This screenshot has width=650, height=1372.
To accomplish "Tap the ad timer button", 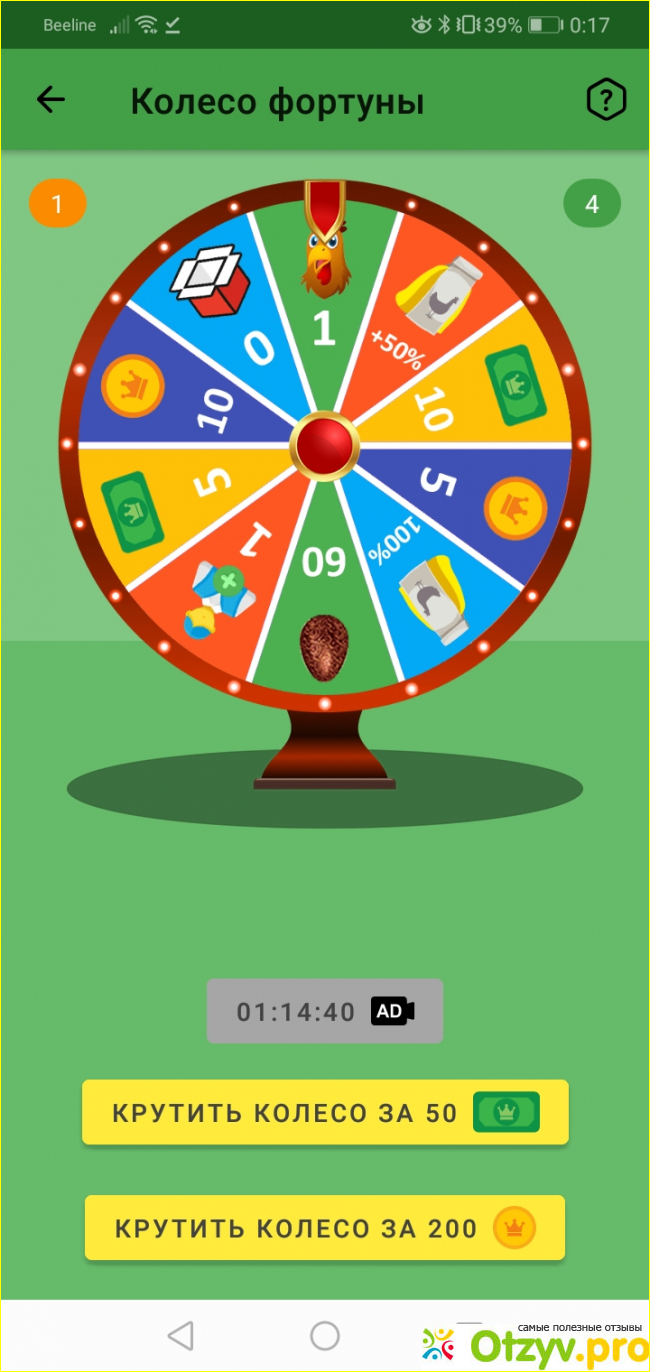I will (x=325, y=1011).
